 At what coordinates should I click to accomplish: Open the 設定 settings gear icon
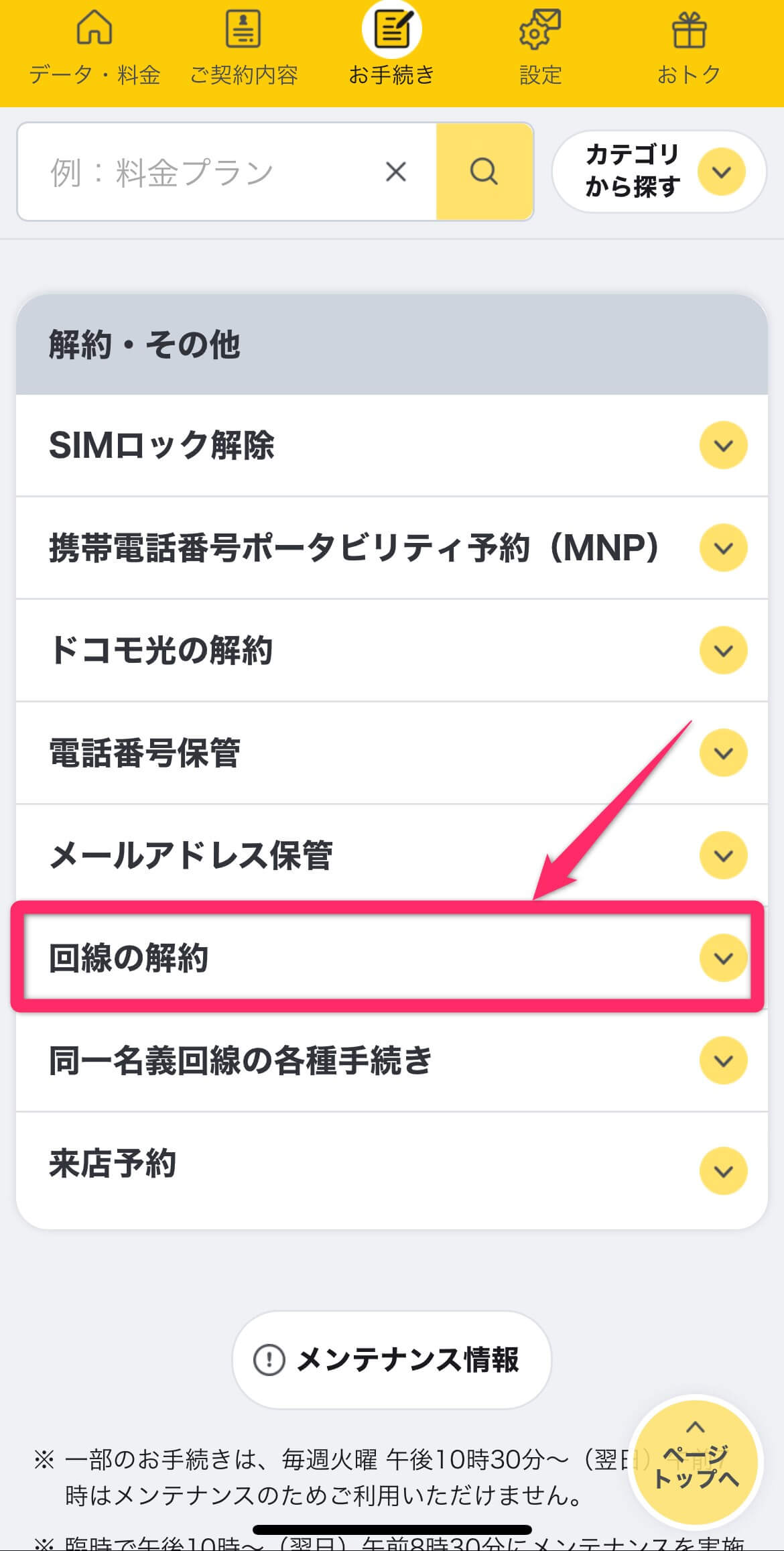tap(540, 28)
